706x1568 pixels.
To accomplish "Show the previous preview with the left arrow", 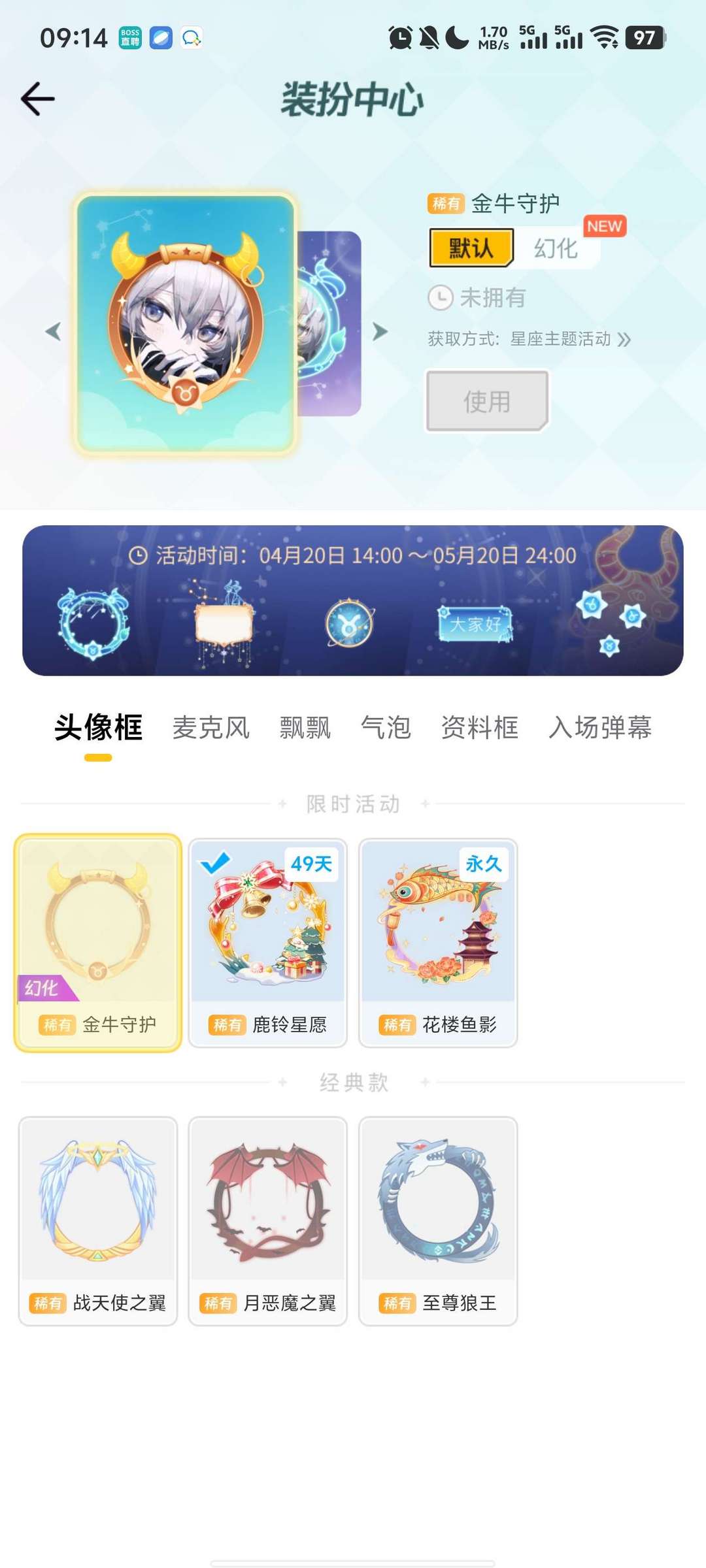I will pyautogui.click(x=53, y=331).
